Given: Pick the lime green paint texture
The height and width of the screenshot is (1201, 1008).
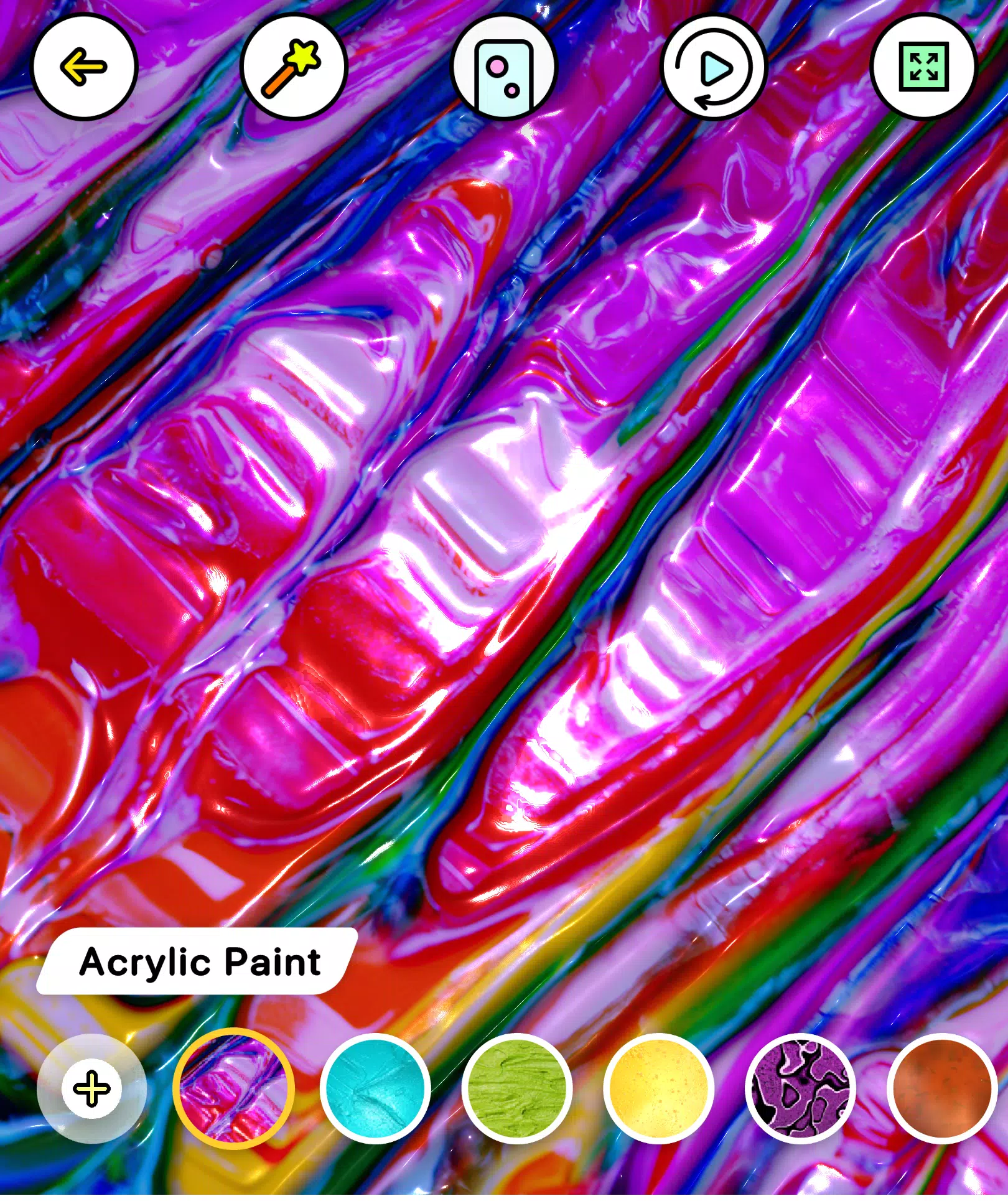Looking at the screenshot, I should tap(517, 1090).
